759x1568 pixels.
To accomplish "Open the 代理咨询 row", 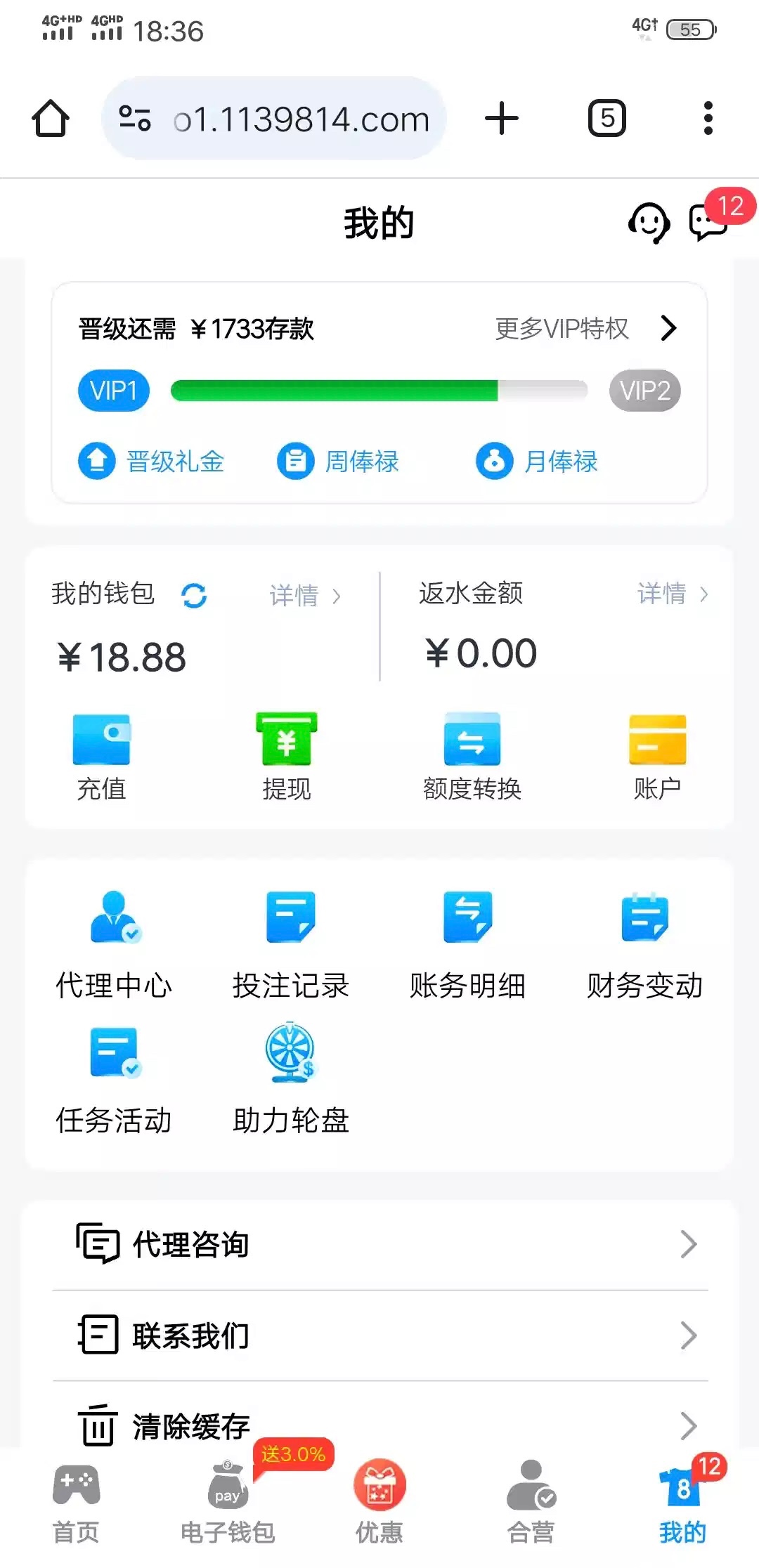I will (379, 1244).
